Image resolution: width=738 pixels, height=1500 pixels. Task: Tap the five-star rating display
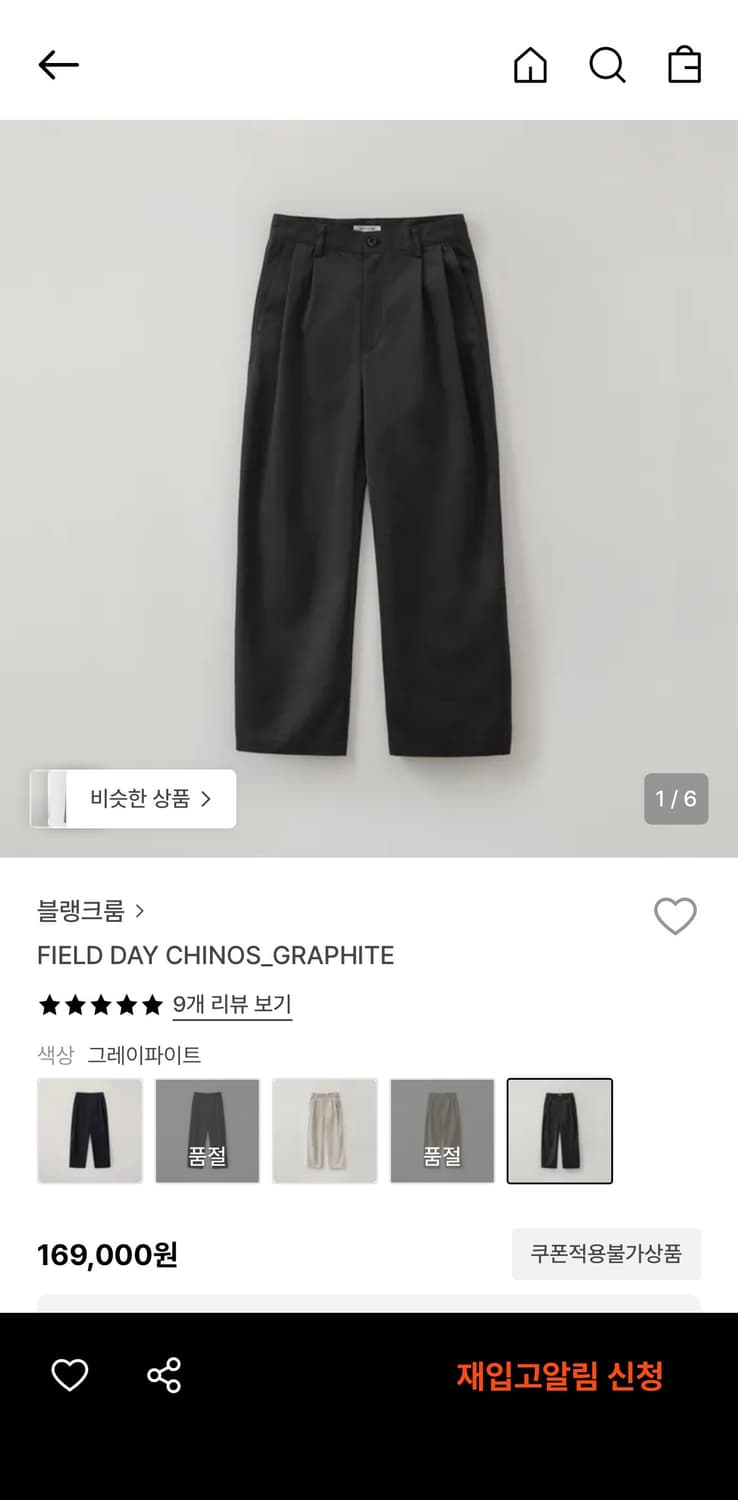(x=100, y=1004)
